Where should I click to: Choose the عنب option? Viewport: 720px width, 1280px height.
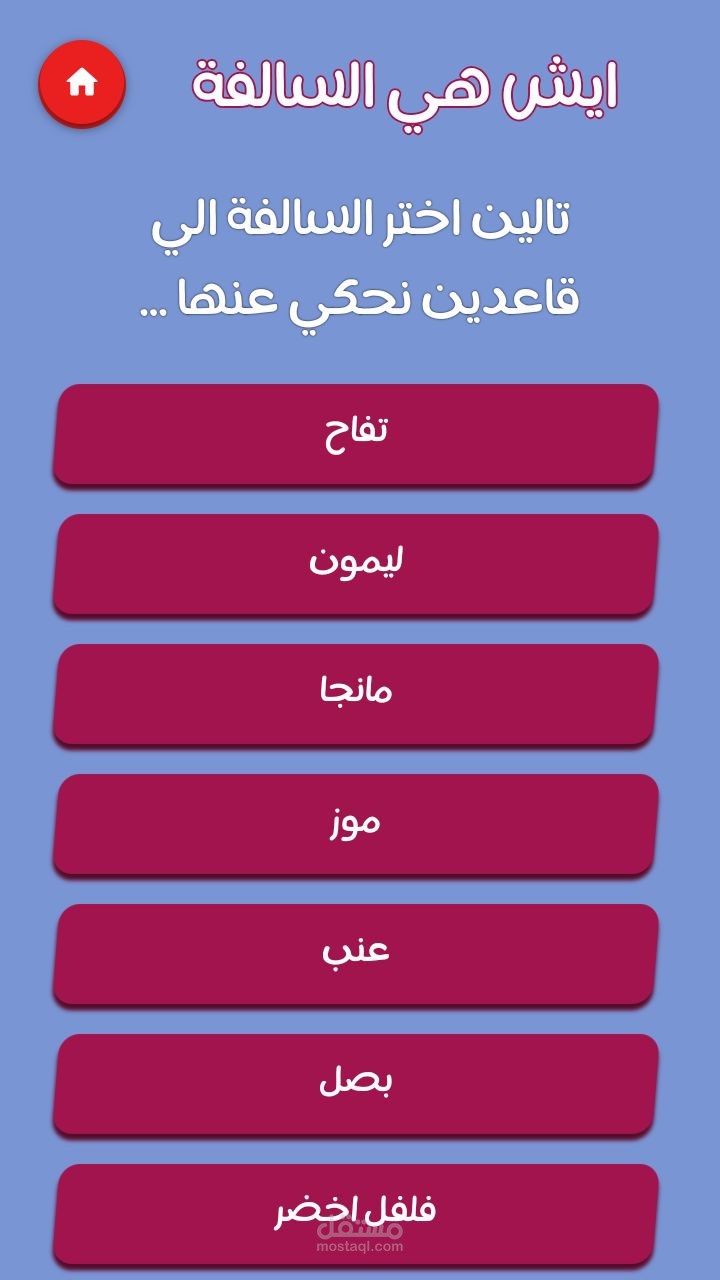(x=356, y=954)
